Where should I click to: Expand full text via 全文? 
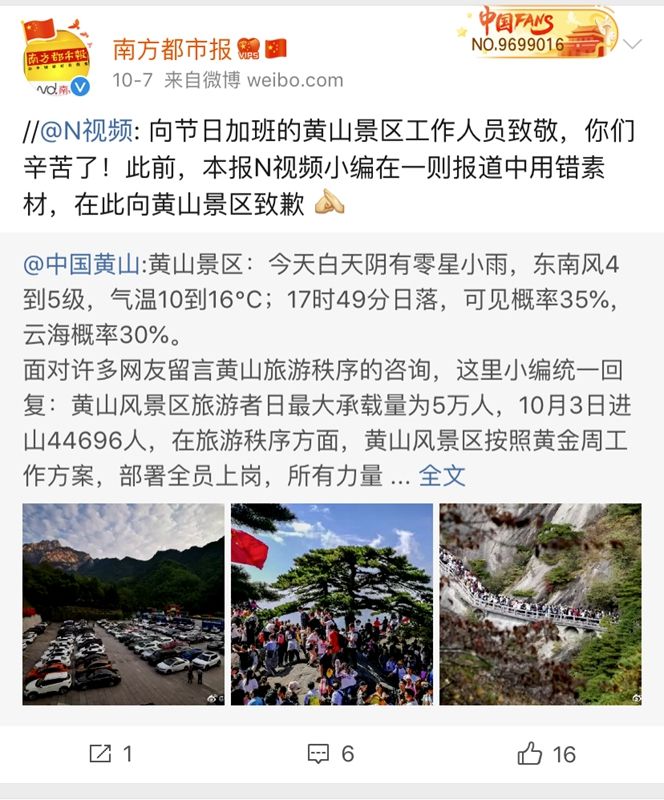[x=442, y=476]
